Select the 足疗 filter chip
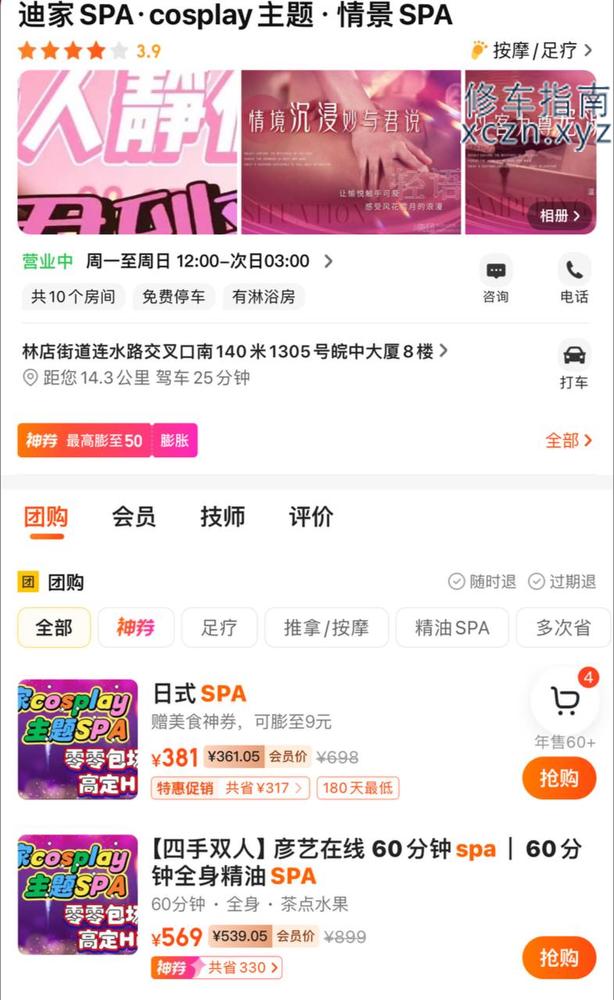614x1000 pixels. tap(219, 628)
